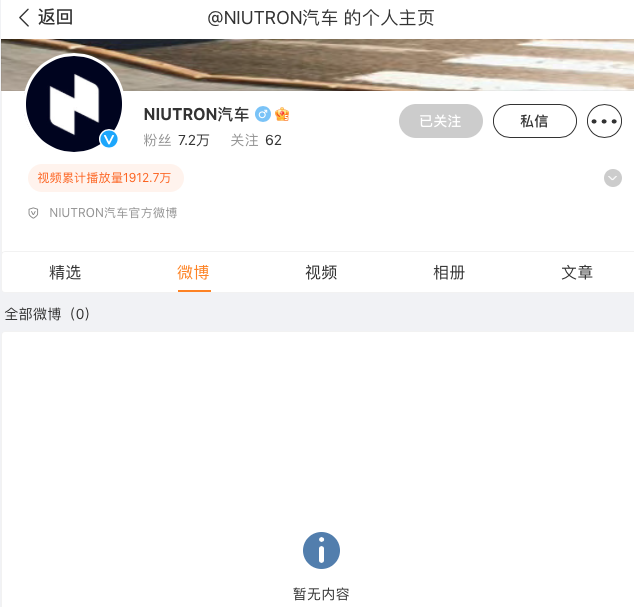Open the 相册 tab
This screenshot has width=634, height=607.
point(449,272)
